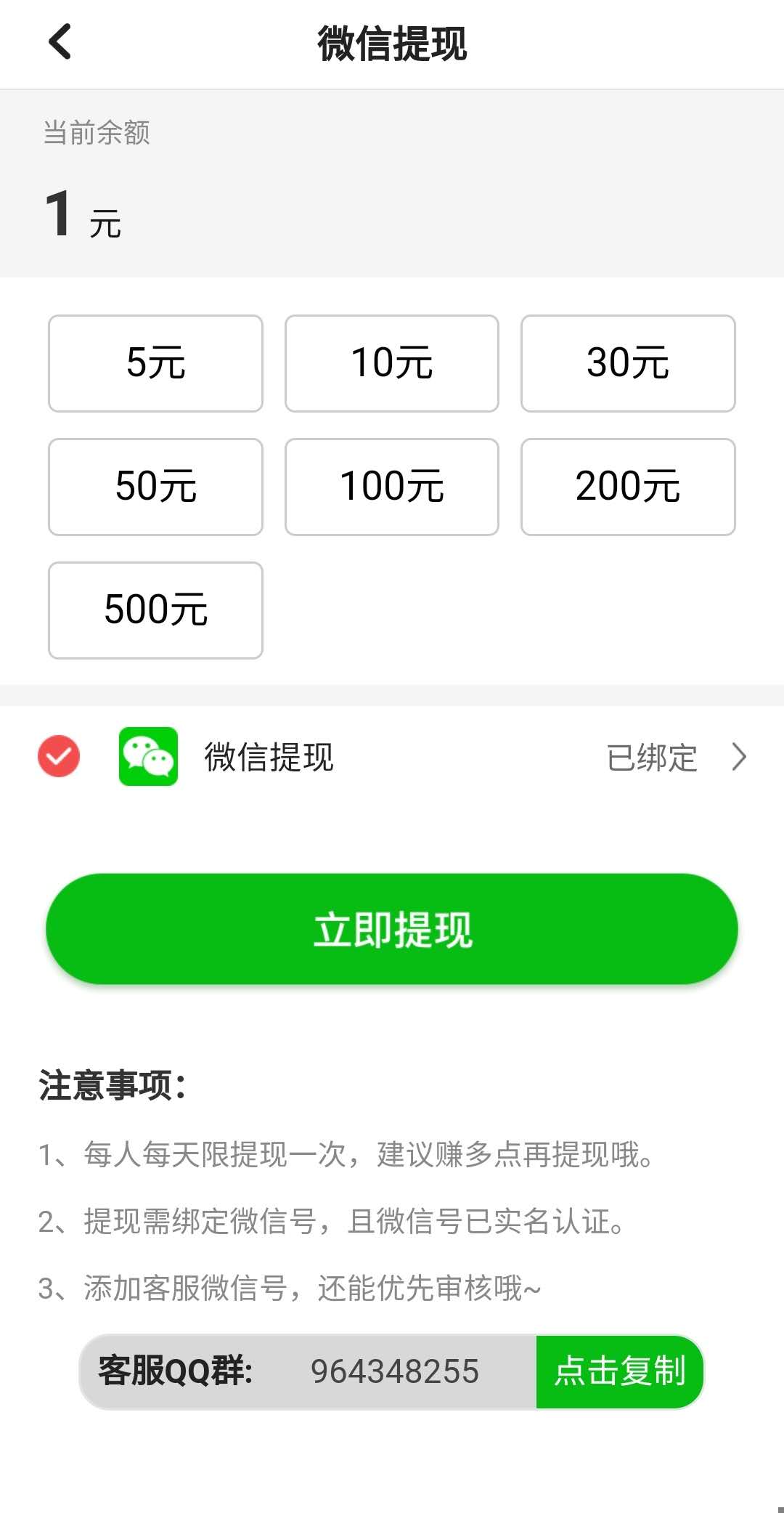Tap the green 立即提现 button
The height and width of the screenshot is (1513, 784).
pyautogui.click(x=392, y=929)
